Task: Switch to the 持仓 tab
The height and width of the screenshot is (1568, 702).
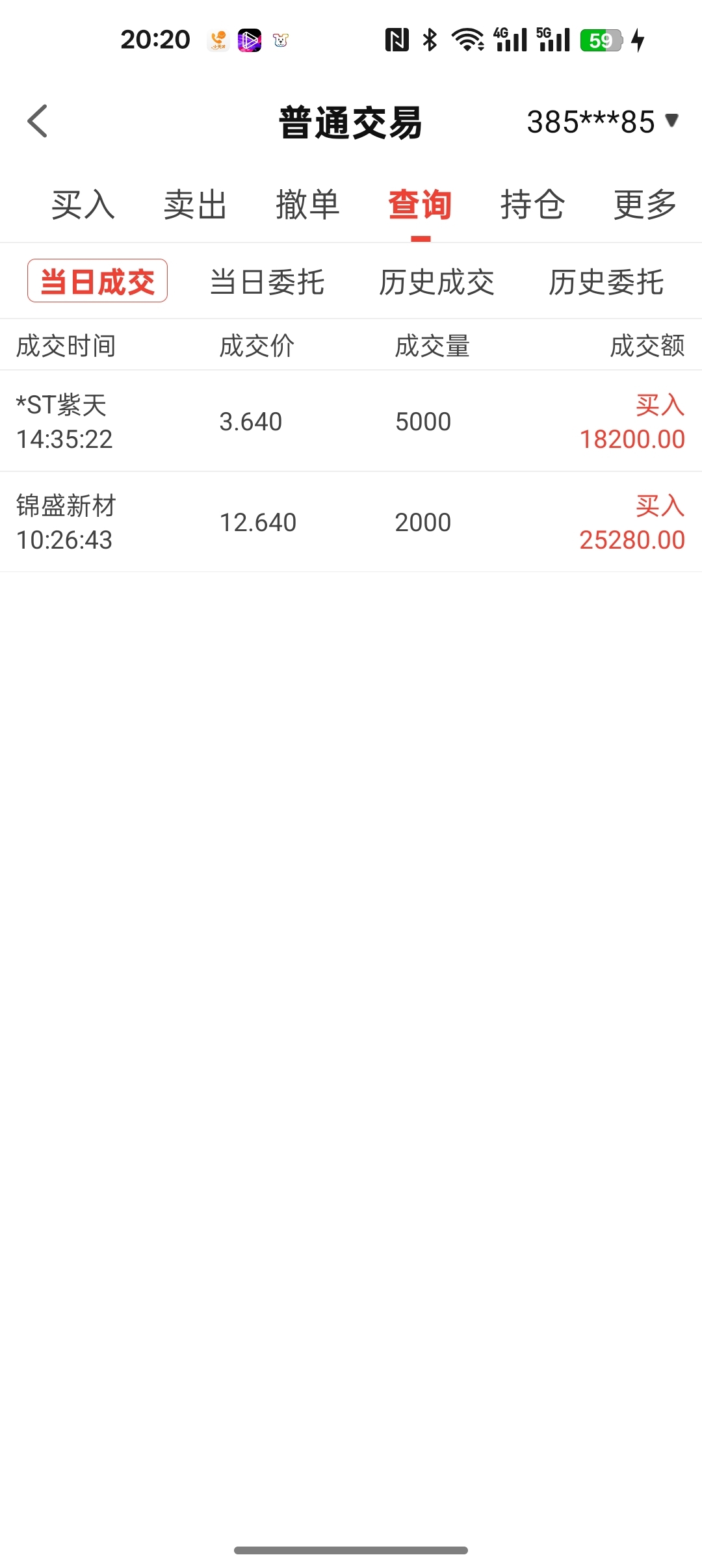Action: tap(532, 205)
